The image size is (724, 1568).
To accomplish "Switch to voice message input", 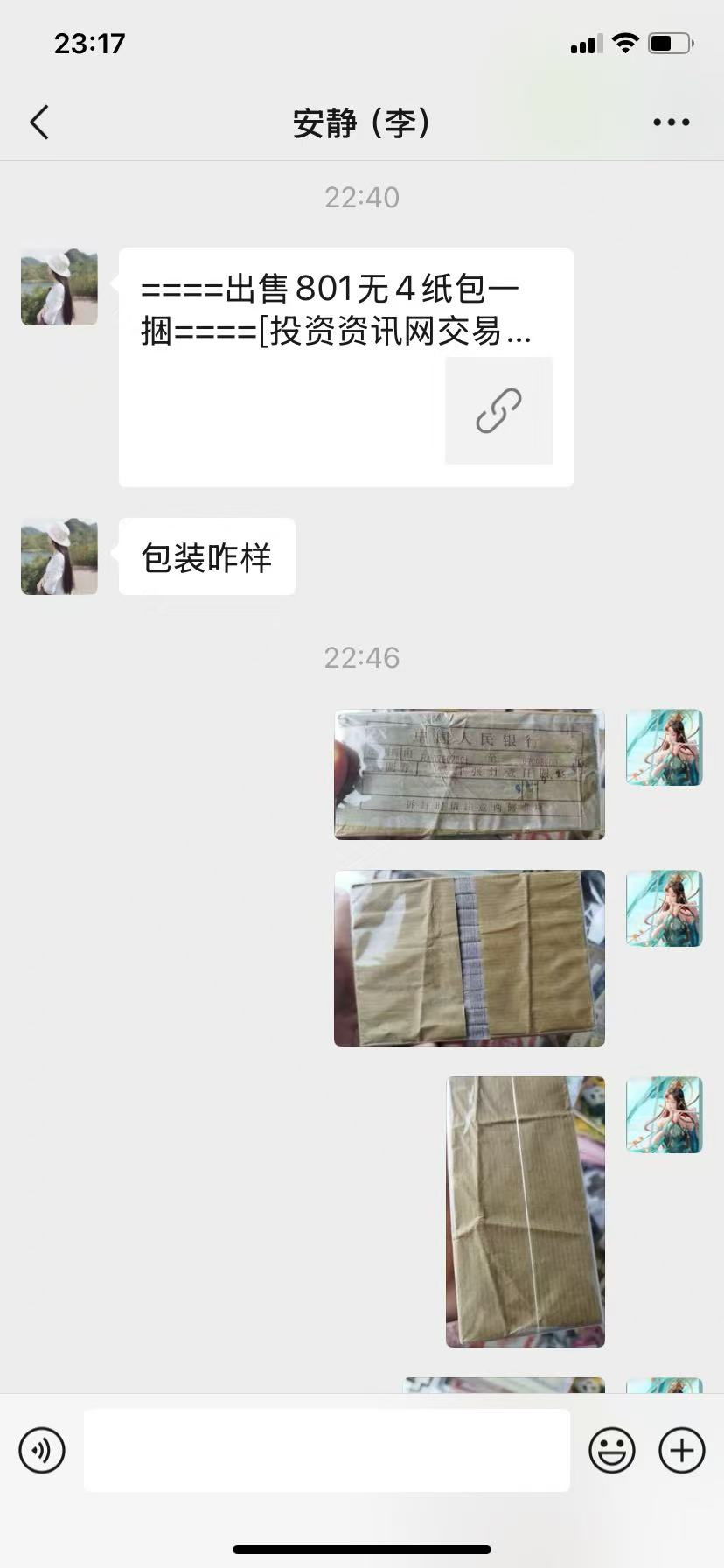I will click(x=42, y=1450).
